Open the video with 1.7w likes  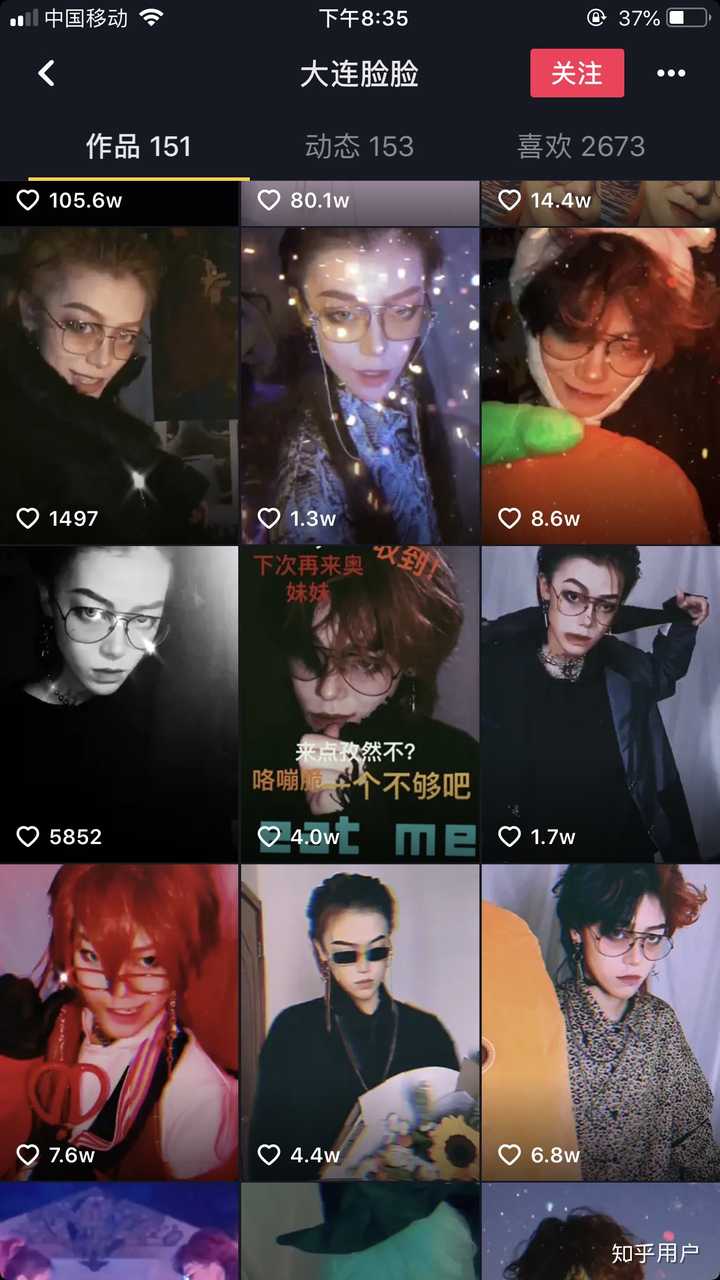pos(600,703)
